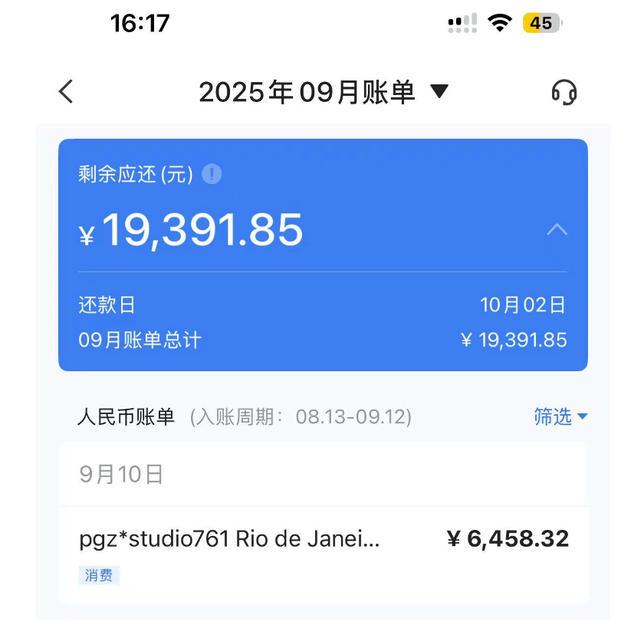Viewport: 636px width, 620px height.
Task: Collapse the bill summary card
Action: tap(557, 229)
